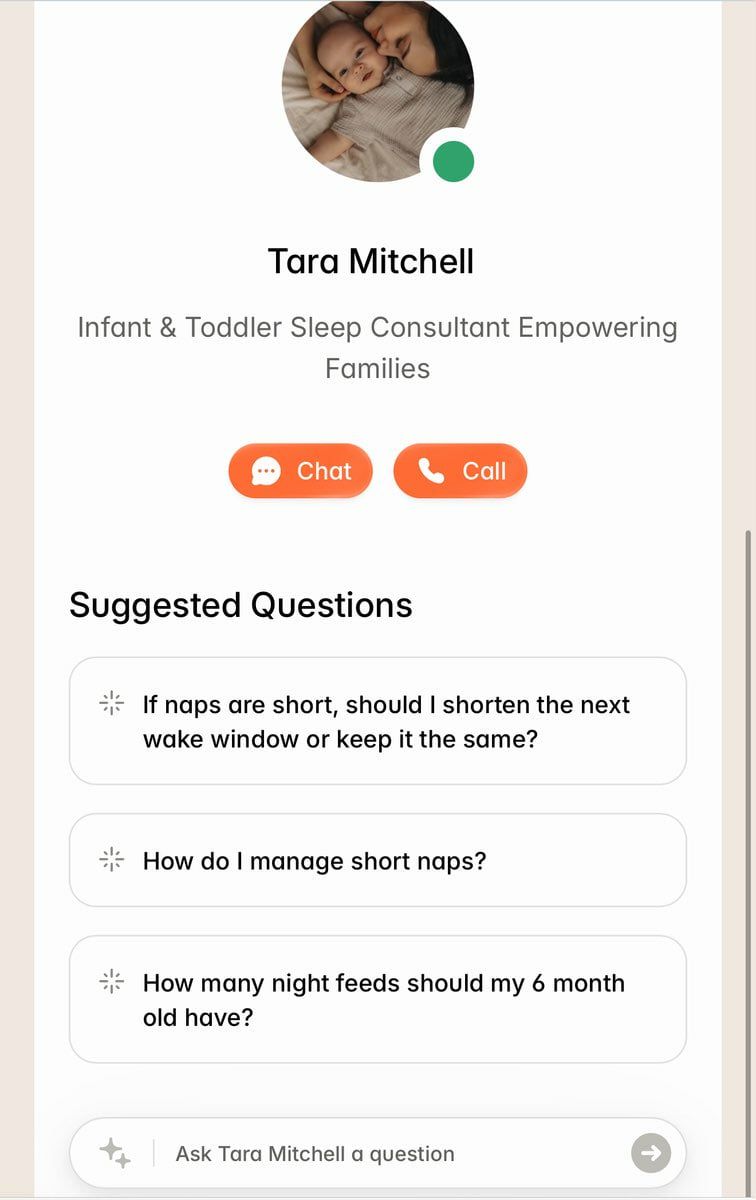
Task: Call Tara Mitchell
Action: pos(460,471)
